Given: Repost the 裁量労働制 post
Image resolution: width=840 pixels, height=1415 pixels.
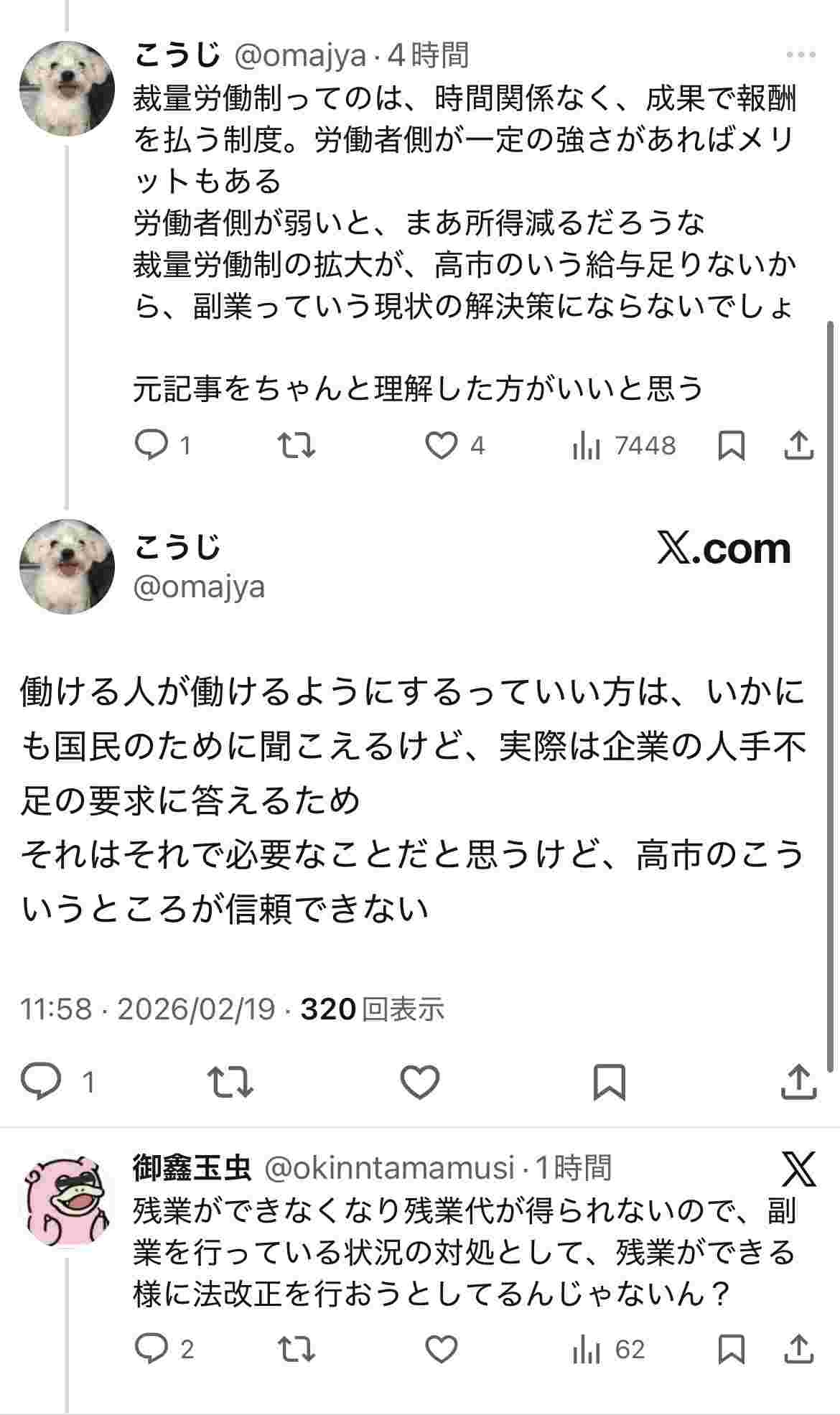Looking at the screenshot, I should (x=297, y=446).
